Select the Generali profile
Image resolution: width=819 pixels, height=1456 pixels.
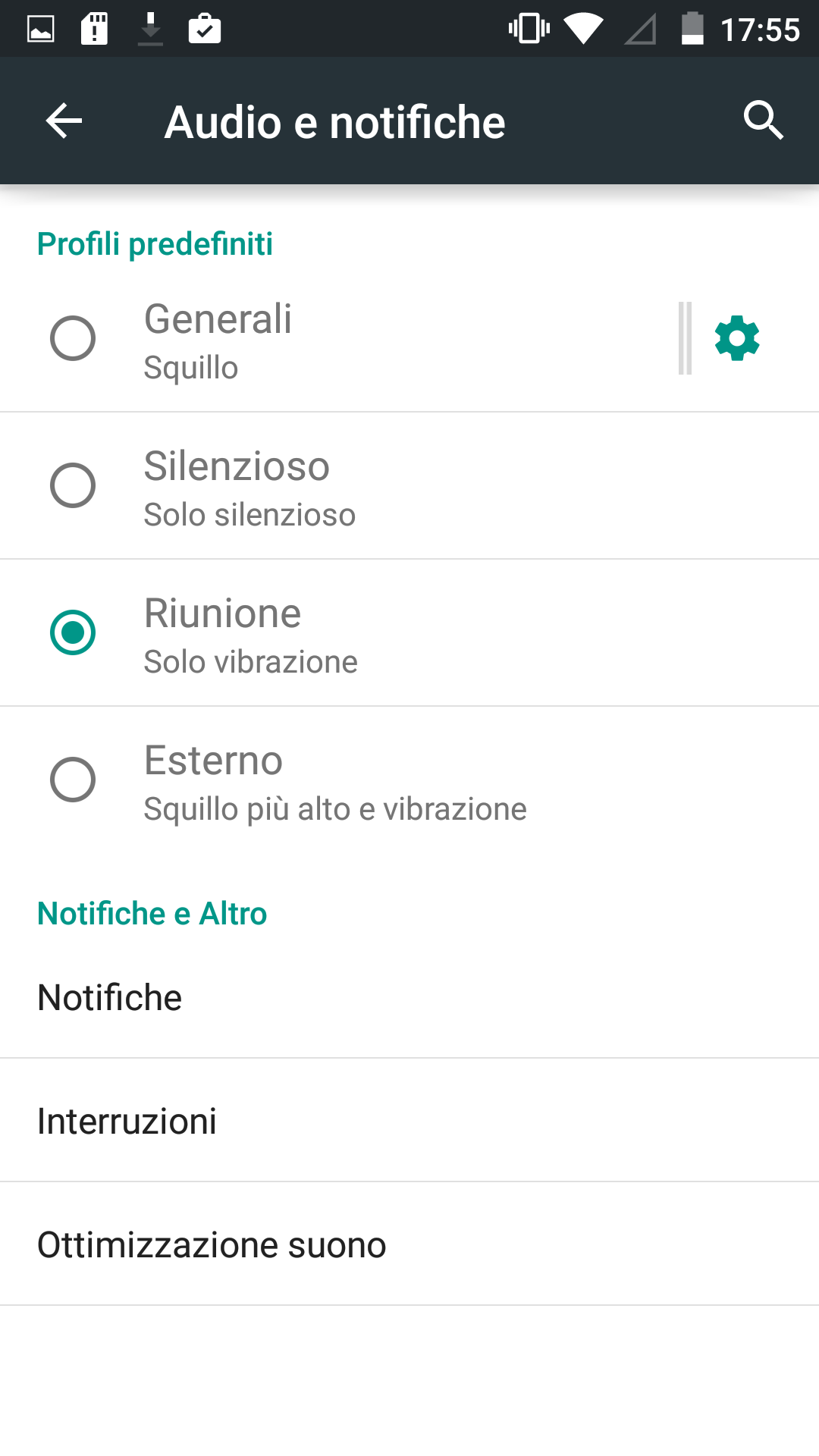(x=337, y=338)
